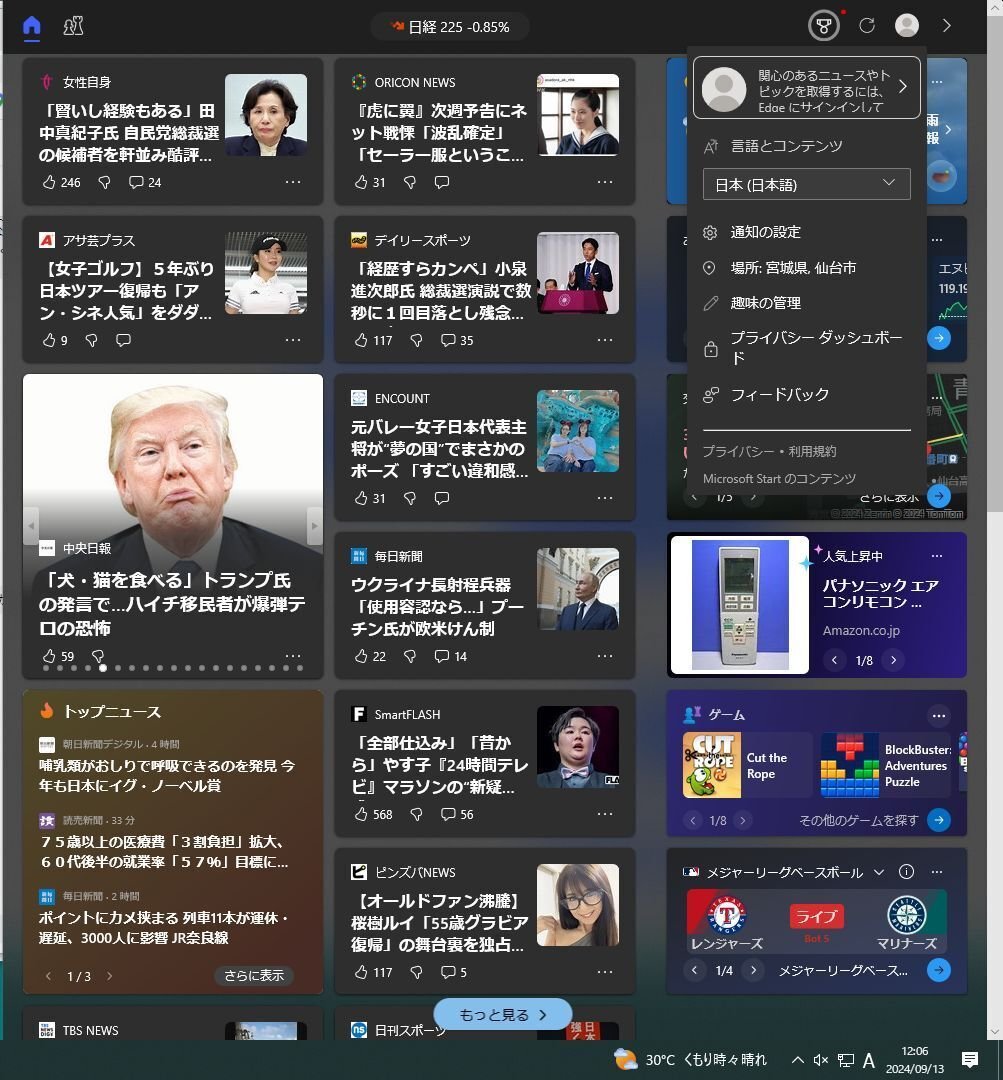Screen dimensions: 1003x1080
Task: Click the もっと見る button
Action: click(x=502, y=1014)
